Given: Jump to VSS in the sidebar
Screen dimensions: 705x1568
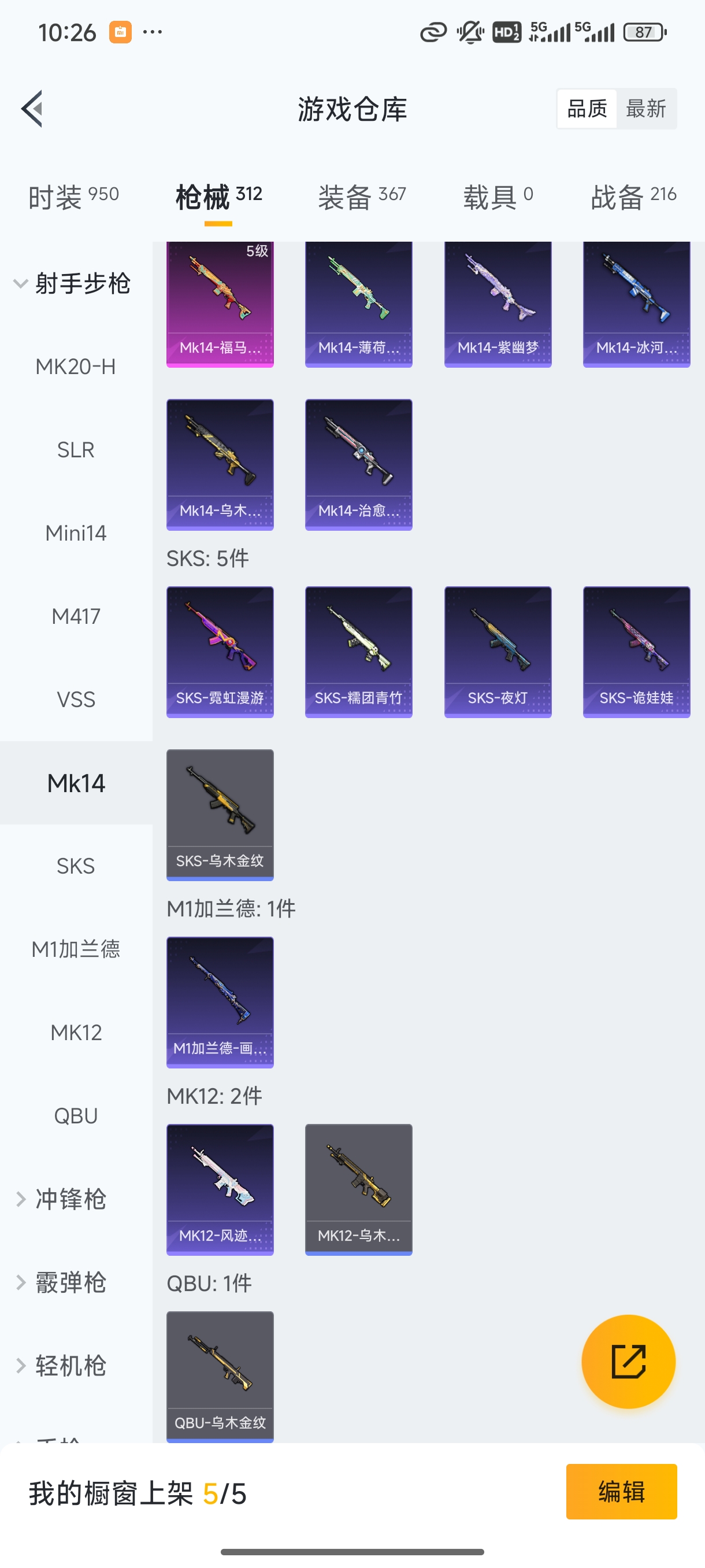Looking at the screenshot, I should point(76,700).
